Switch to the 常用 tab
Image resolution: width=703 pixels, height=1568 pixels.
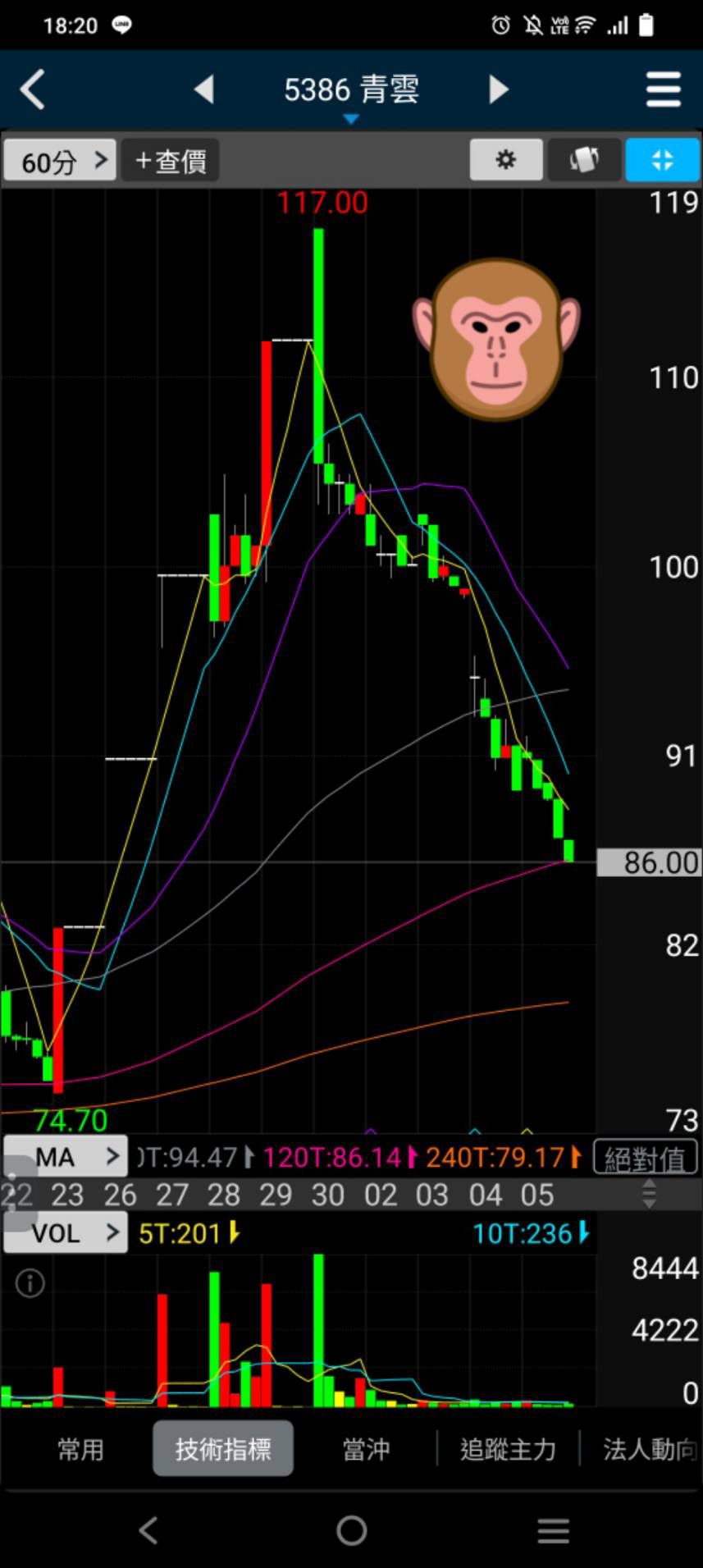pyautogui.click(x=80, y=1449)
